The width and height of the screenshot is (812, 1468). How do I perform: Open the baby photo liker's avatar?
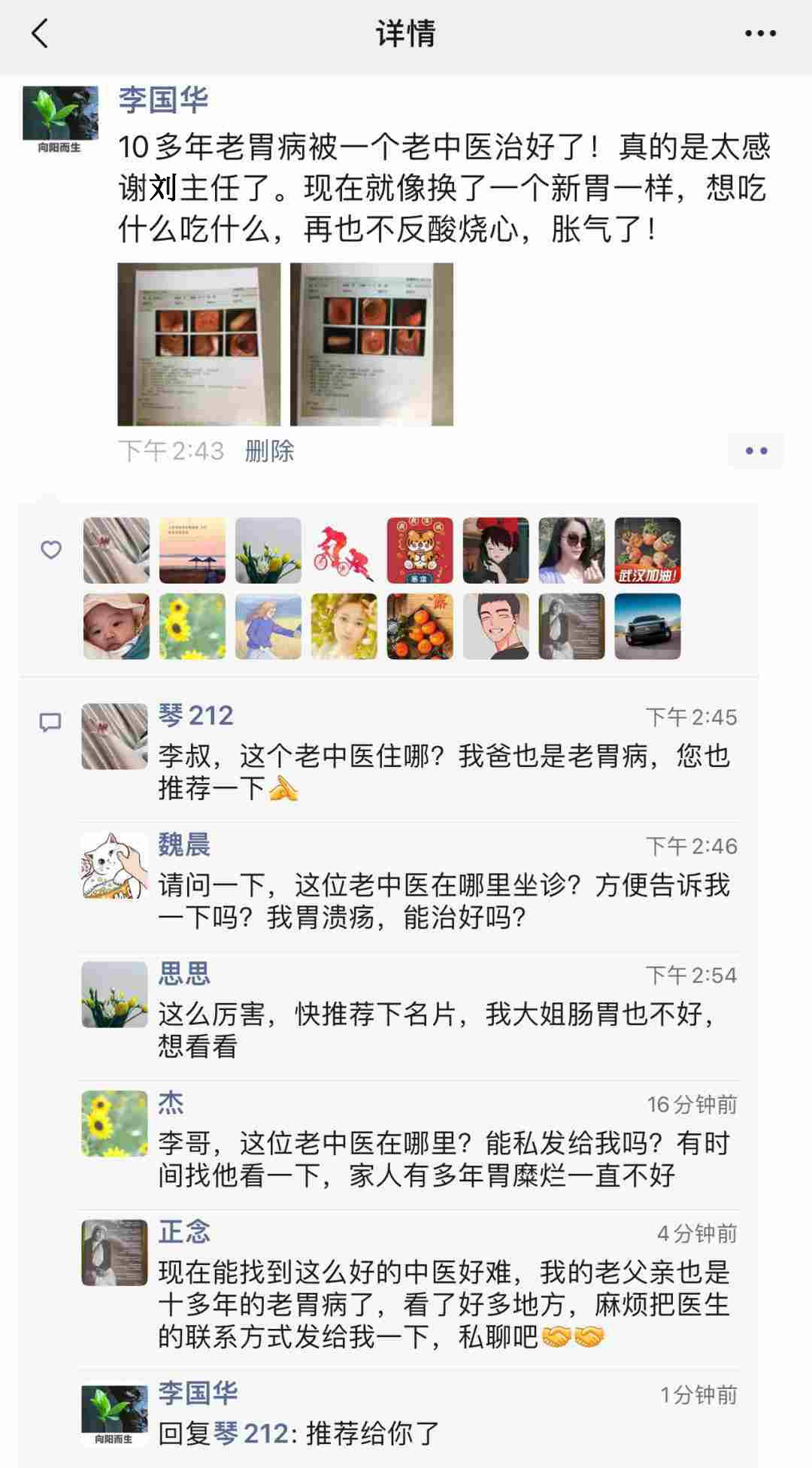point(116,626)
